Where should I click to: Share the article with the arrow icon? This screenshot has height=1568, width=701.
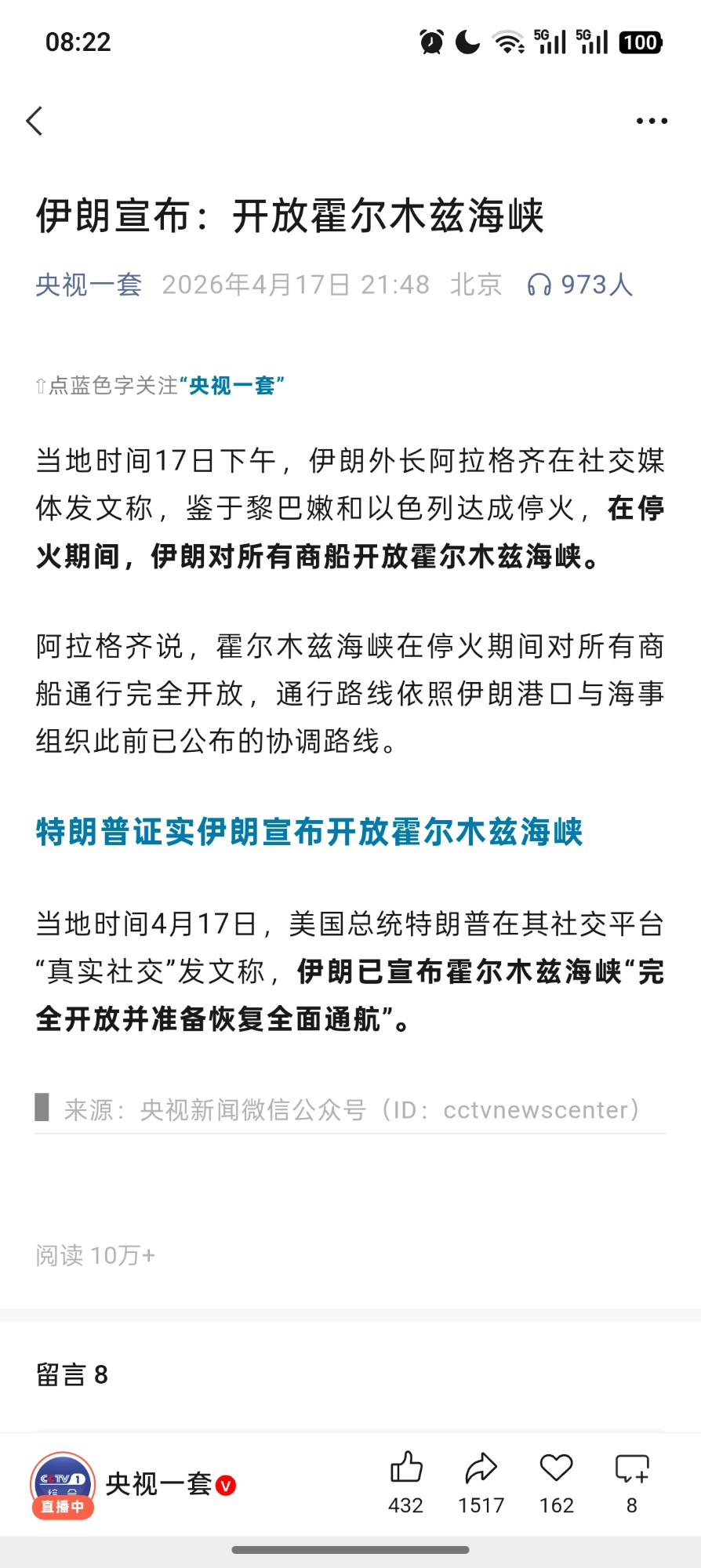481,1468
